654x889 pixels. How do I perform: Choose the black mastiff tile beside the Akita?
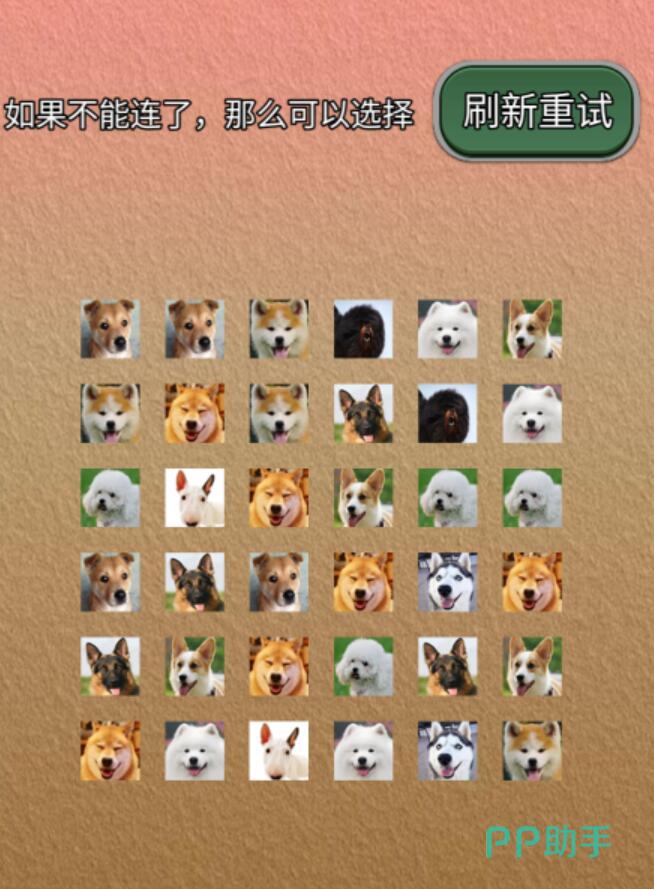363,329
